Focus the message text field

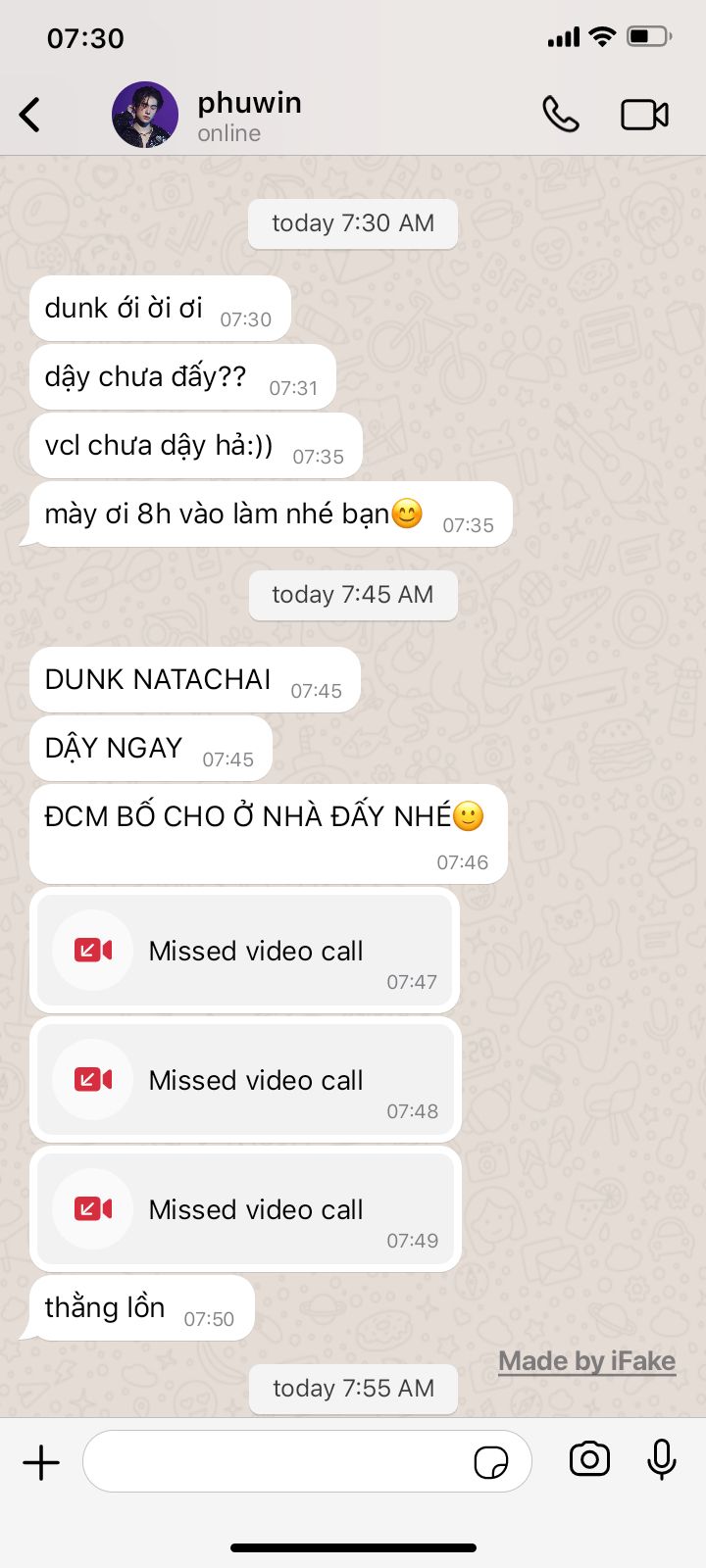click(275, 1462)
